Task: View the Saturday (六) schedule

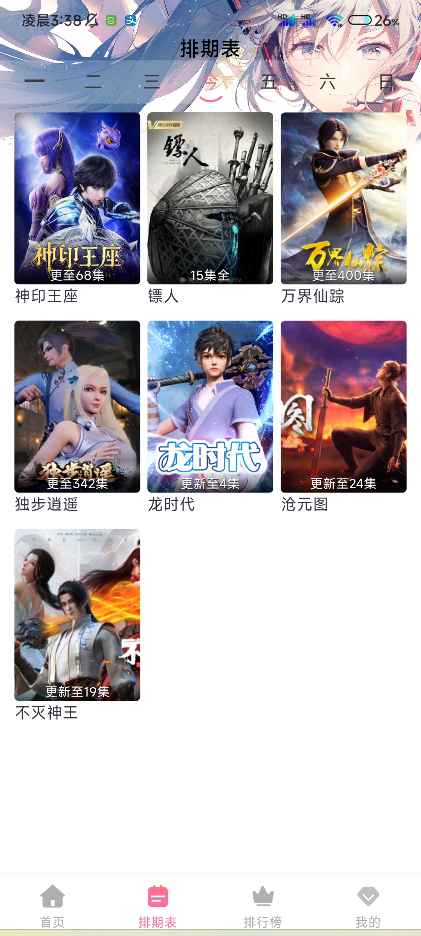Action: point(328,82)
